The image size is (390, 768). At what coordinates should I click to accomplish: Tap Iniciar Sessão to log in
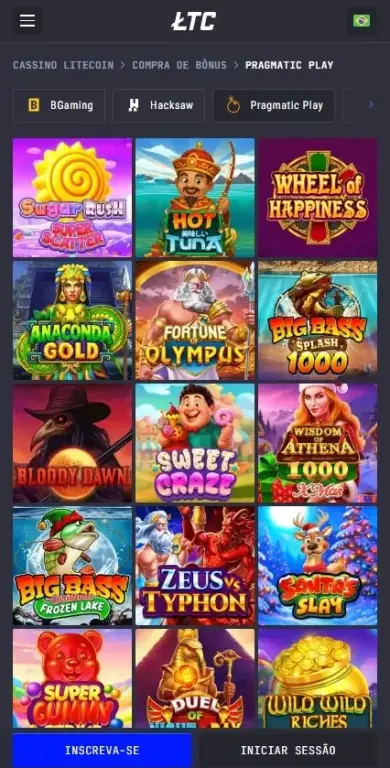288,750
